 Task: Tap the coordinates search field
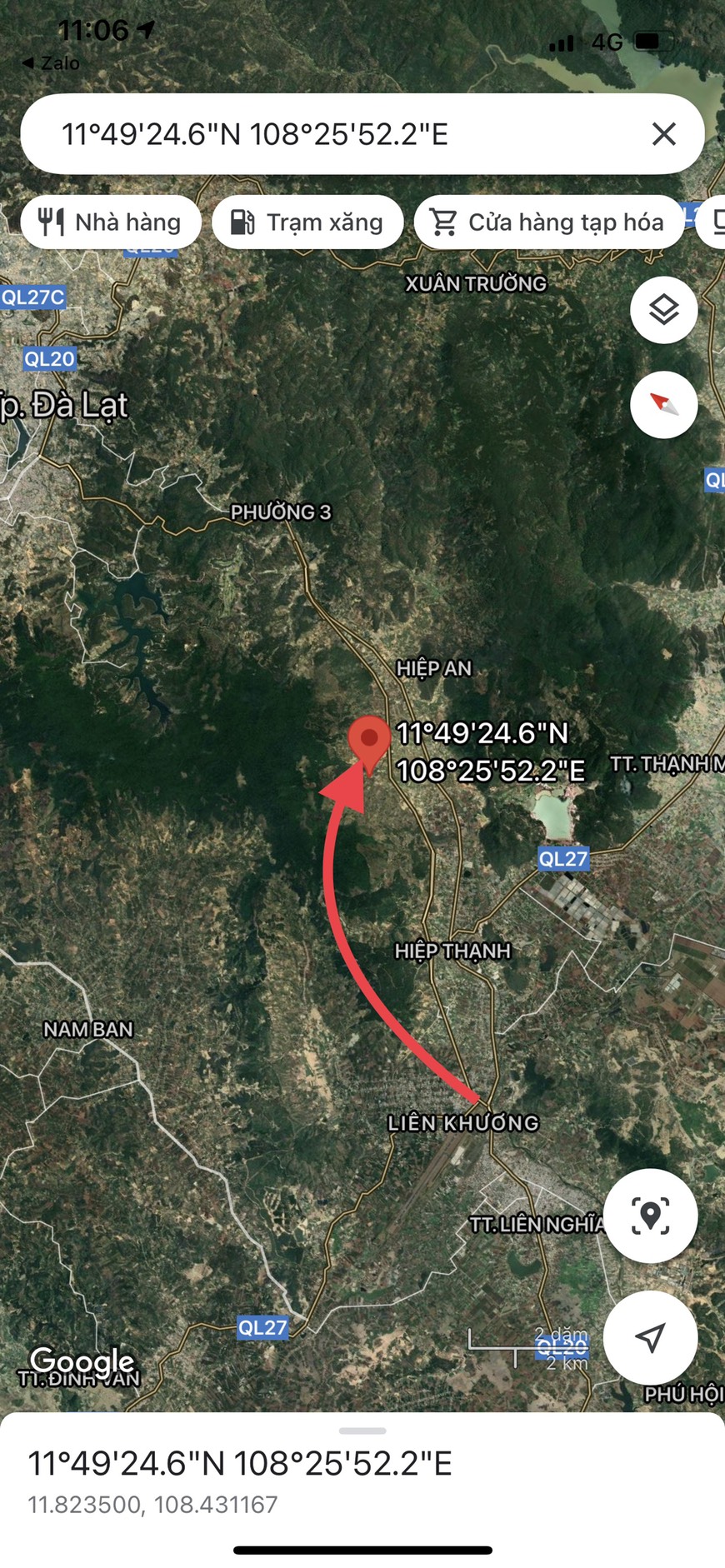[333, 134]
